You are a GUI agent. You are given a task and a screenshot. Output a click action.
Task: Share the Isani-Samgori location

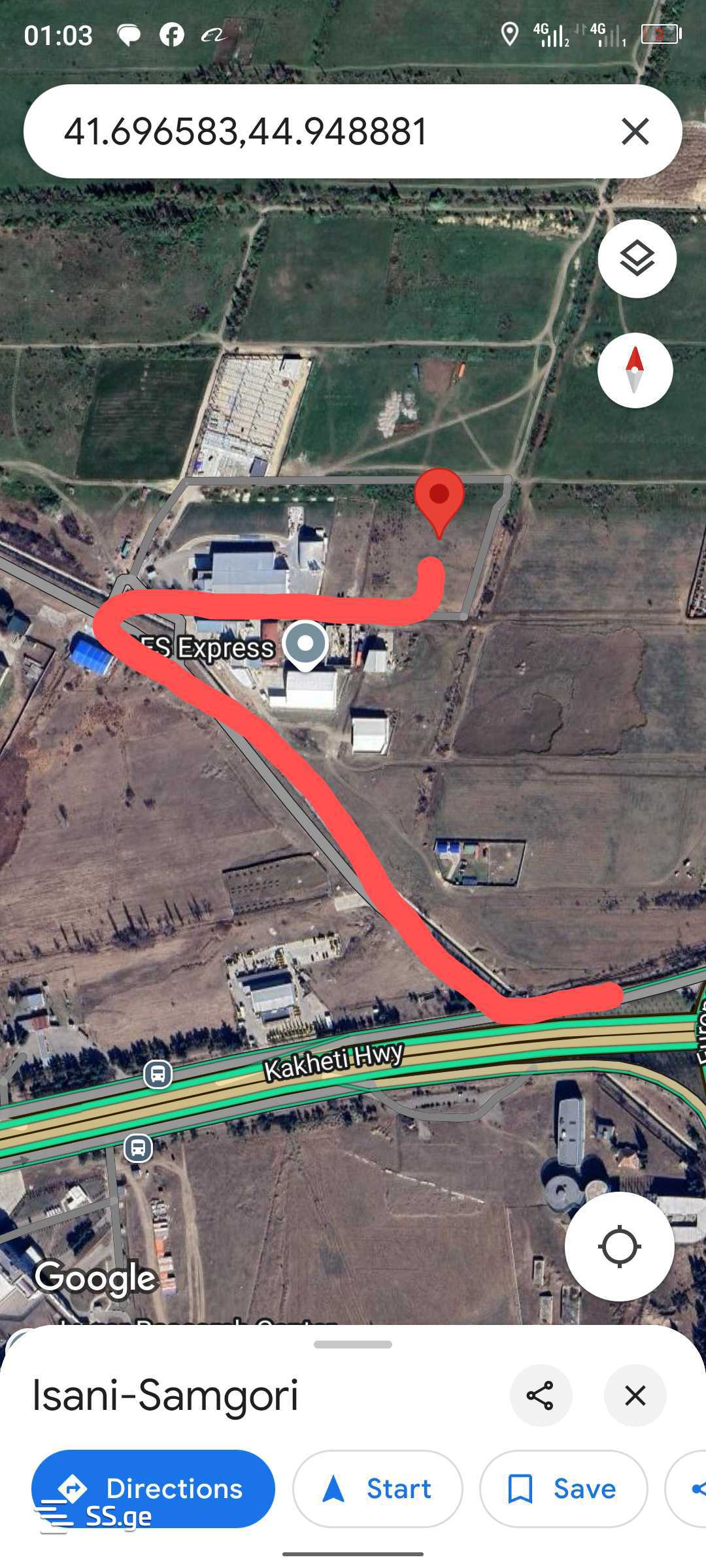point(541,1396)
